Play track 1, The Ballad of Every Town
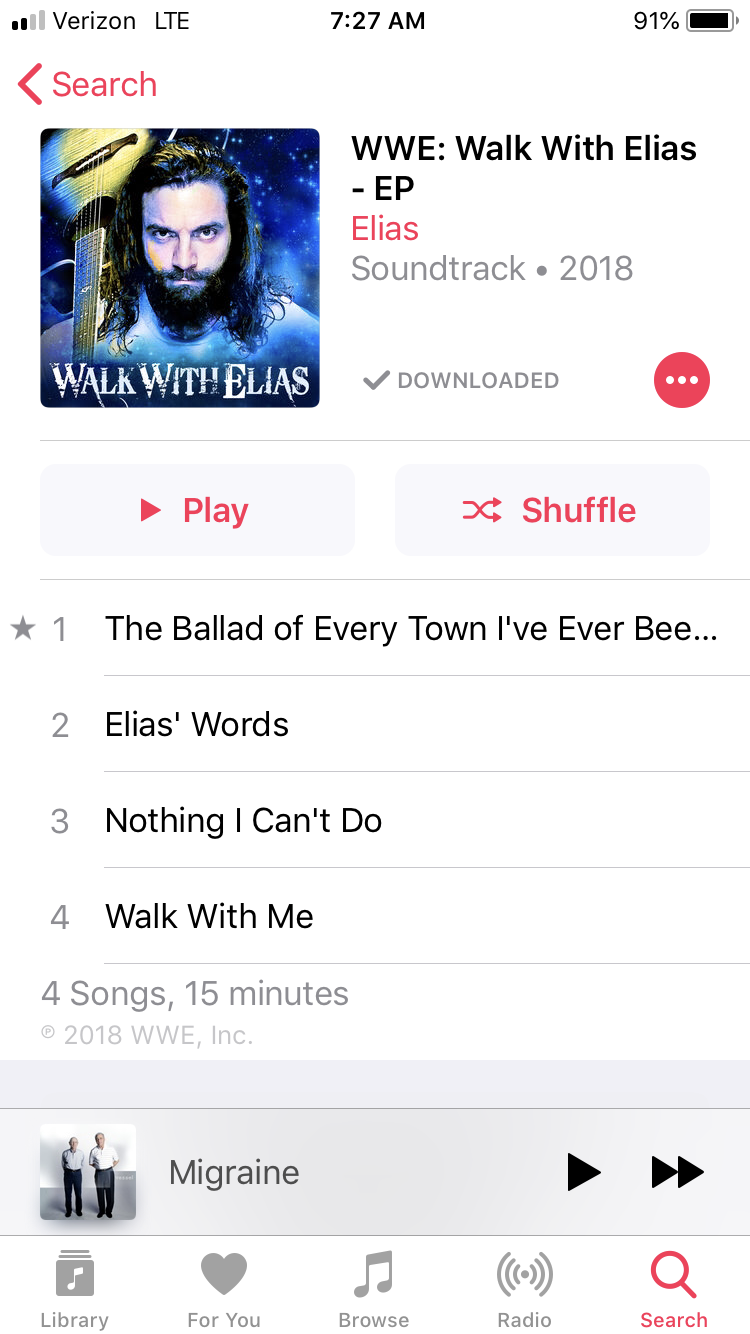The height and width of the screenshot is (1334, 750). [x=410, y=628]
